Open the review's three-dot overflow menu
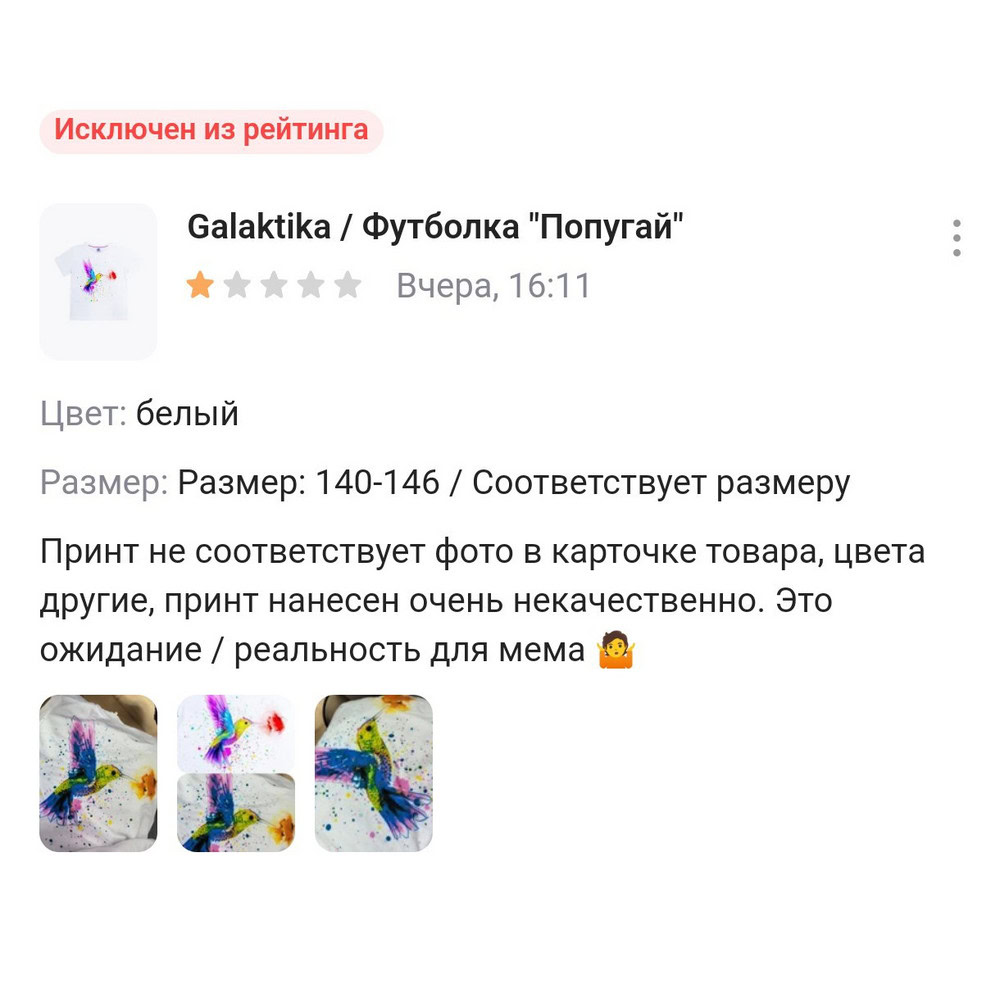Viewport: 1000px width, 984px height. pyautogui.click(x=956, y=238)
